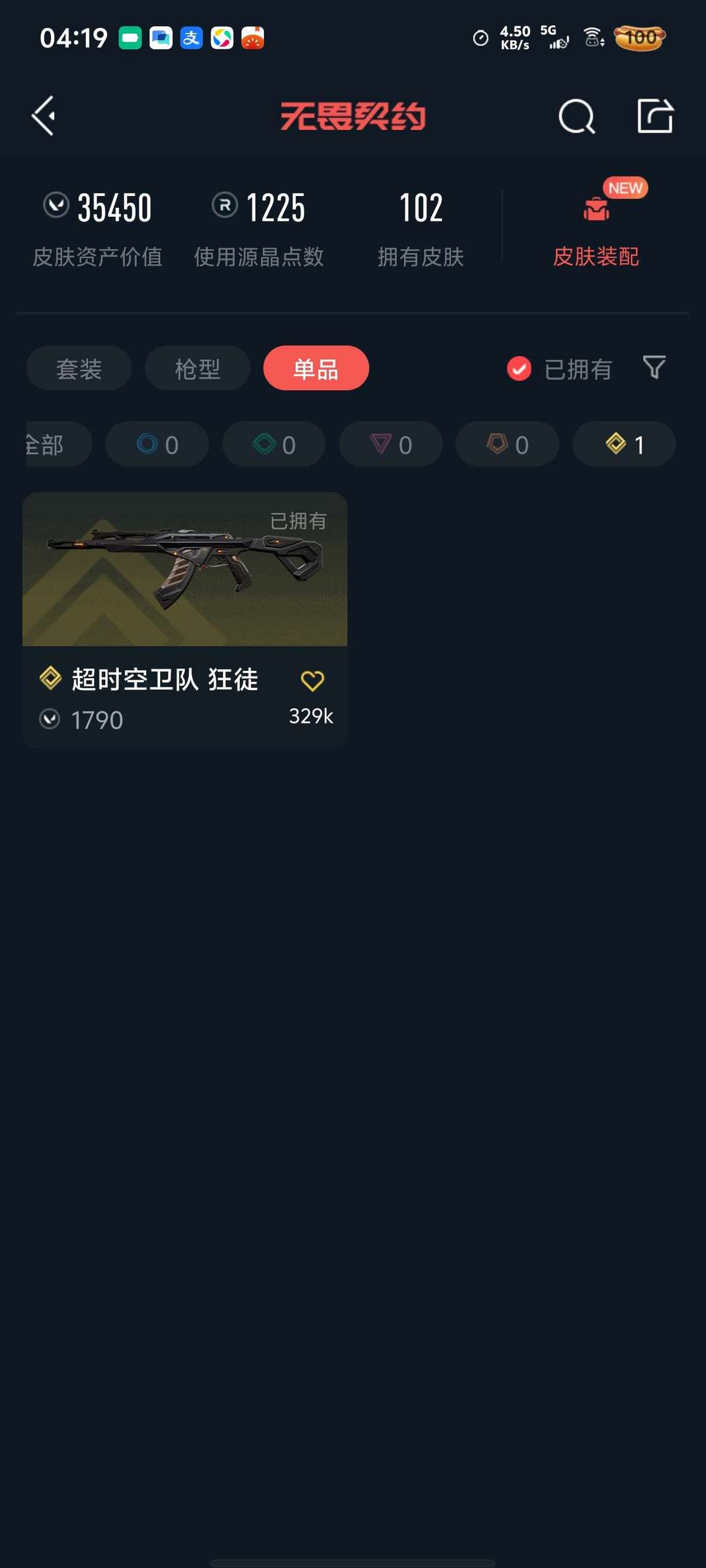Go back using the top-left arrow

44,116
